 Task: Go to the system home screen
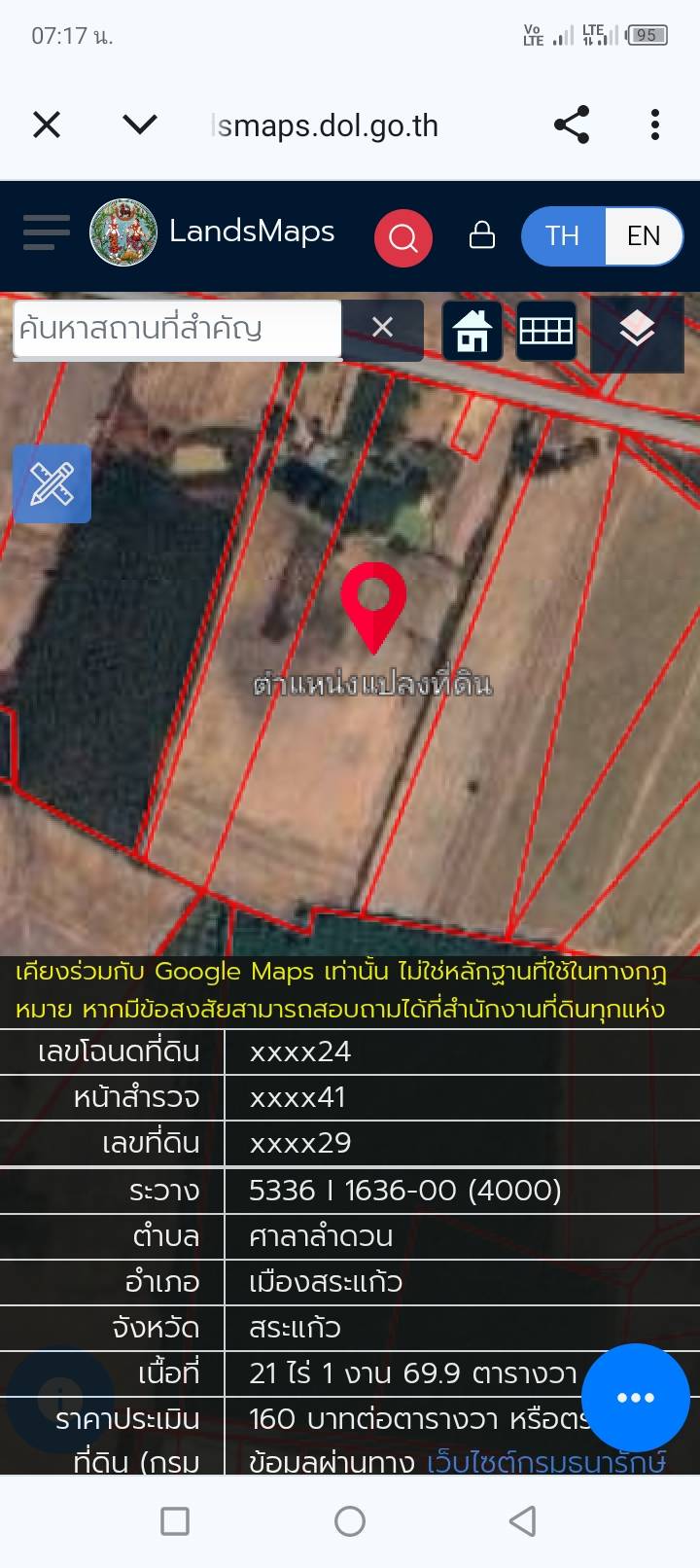click(x=350, y=1521)
